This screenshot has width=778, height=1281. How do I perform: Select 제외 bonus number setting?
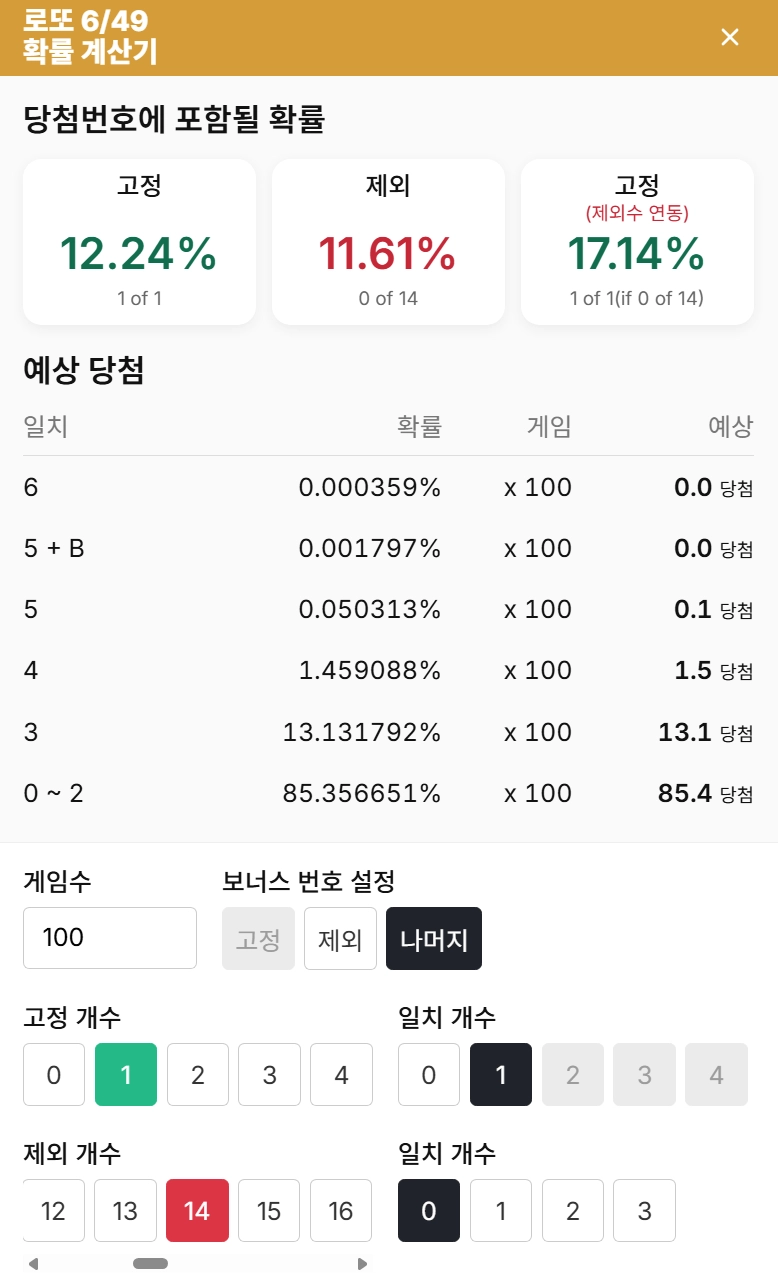(340, 938)
